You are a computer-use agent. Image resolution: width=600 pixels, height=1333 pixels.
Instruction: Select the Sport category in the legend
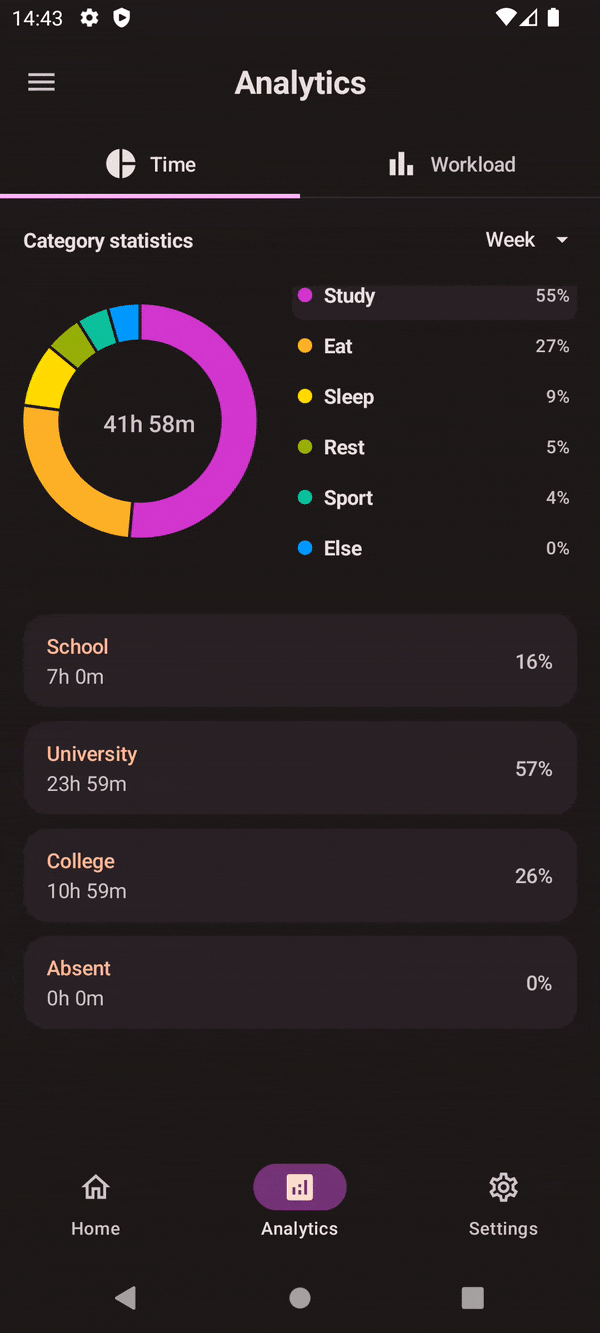point(434,498)
